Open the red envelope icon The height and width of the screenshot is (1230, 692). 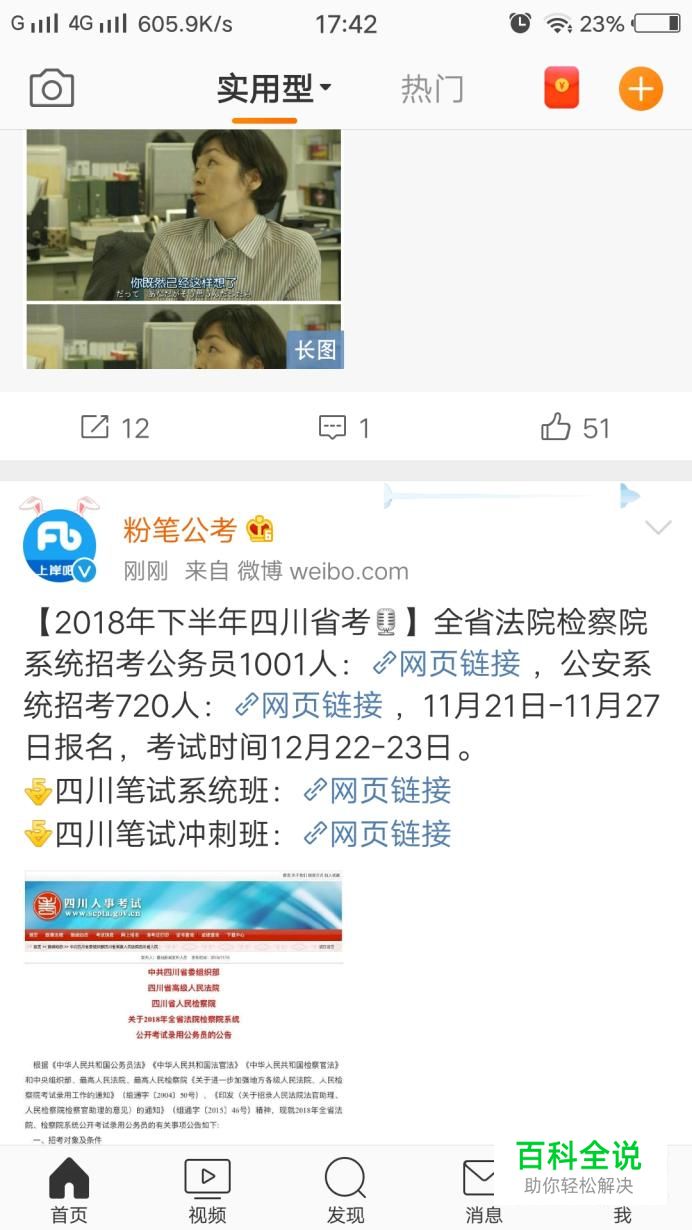pyautogui.click(x=562, y=88)
